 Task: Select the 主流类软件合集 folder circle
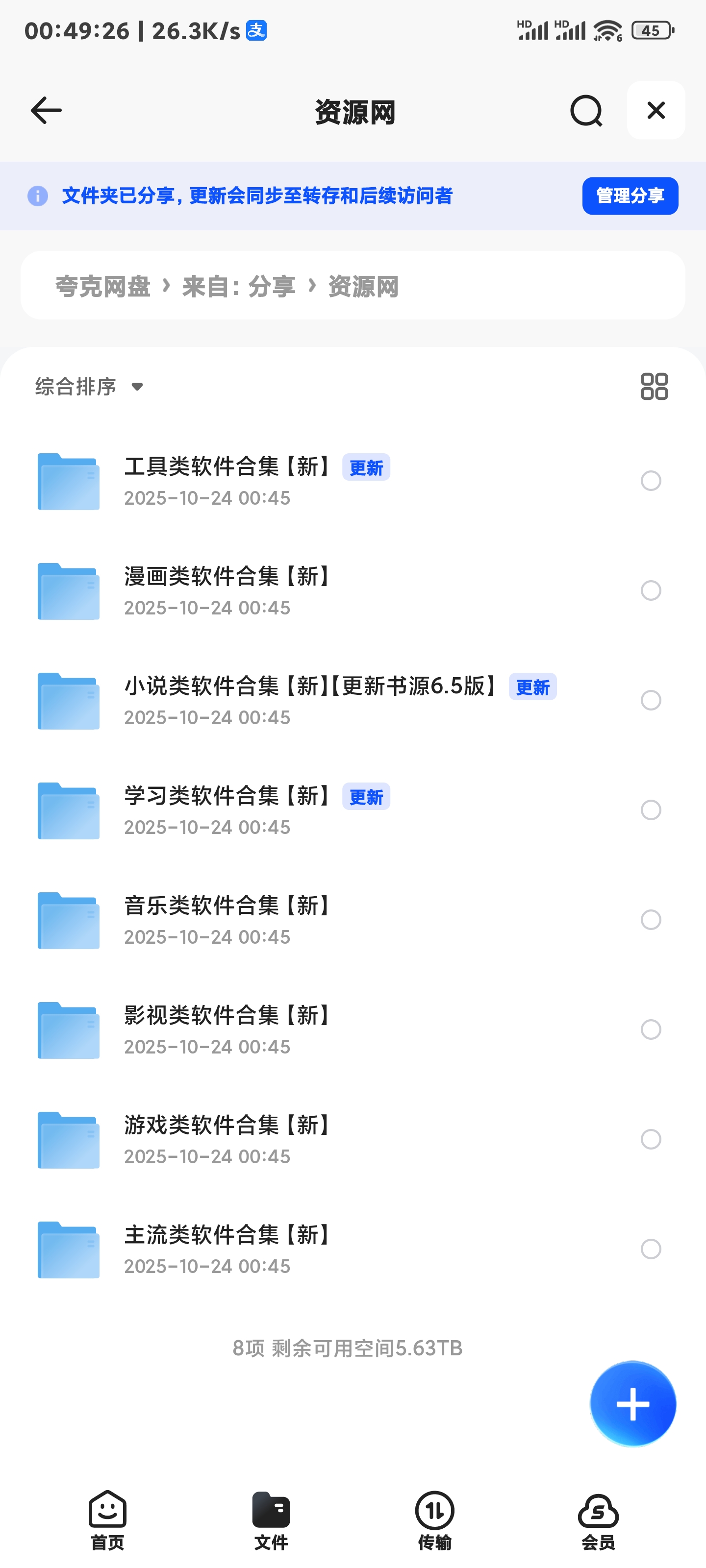tap(650, 1249)
